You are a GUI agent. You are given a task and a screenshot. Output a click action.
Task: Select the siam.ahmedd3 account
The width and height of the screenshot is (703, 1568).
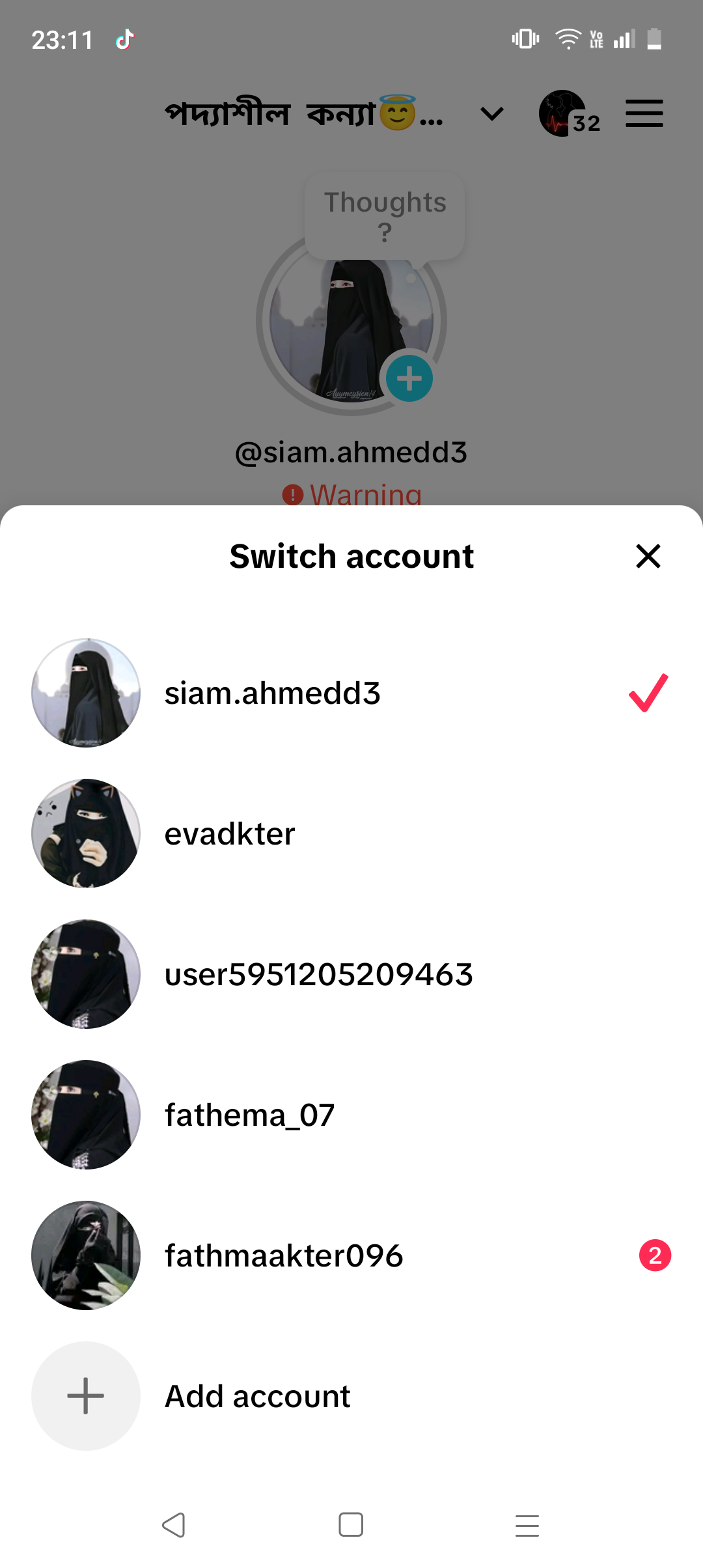(351, 693)
